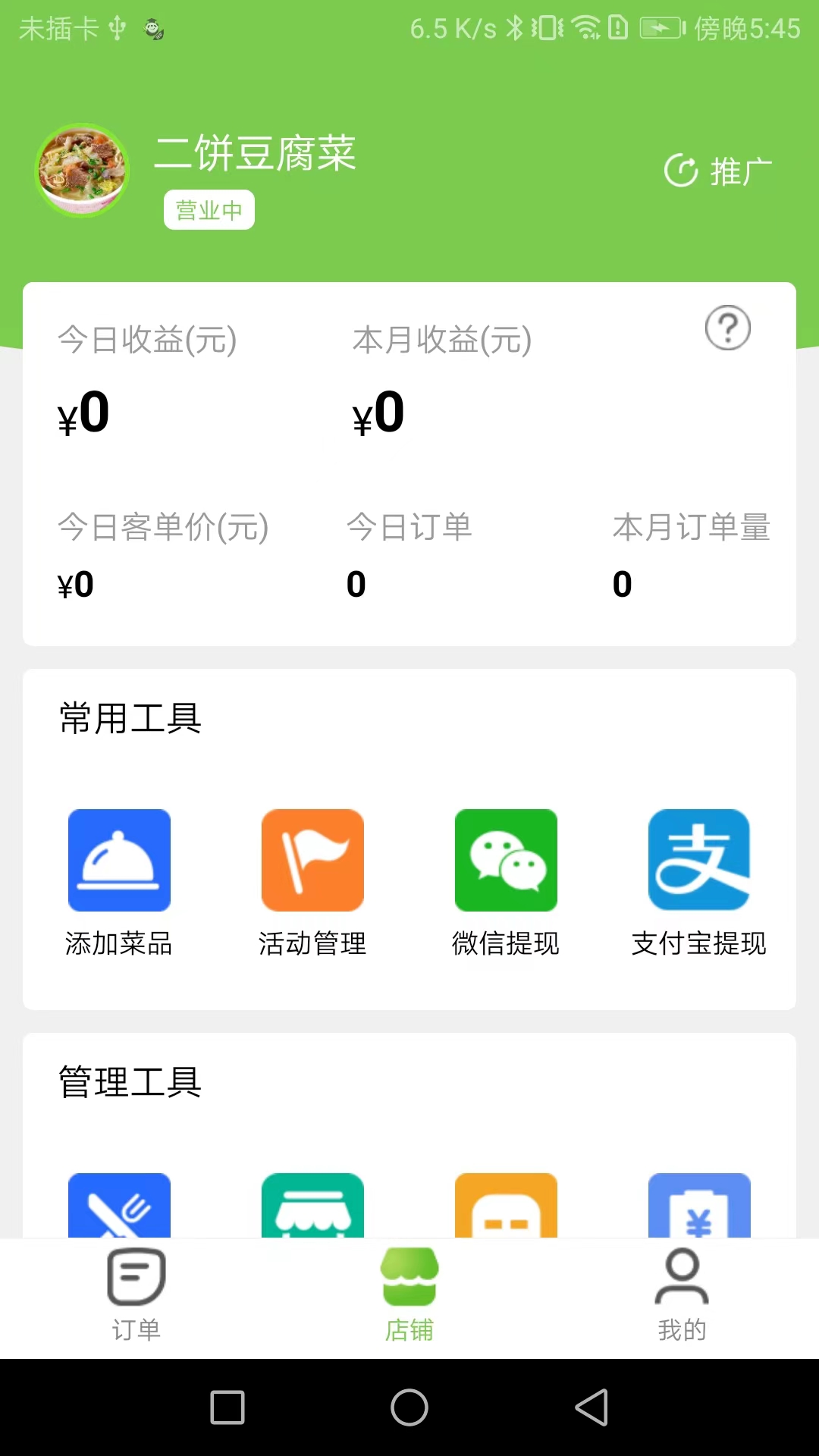Click the refresh icon beside 推广
Screen dimensions: 819x1456
coord(681,170)
